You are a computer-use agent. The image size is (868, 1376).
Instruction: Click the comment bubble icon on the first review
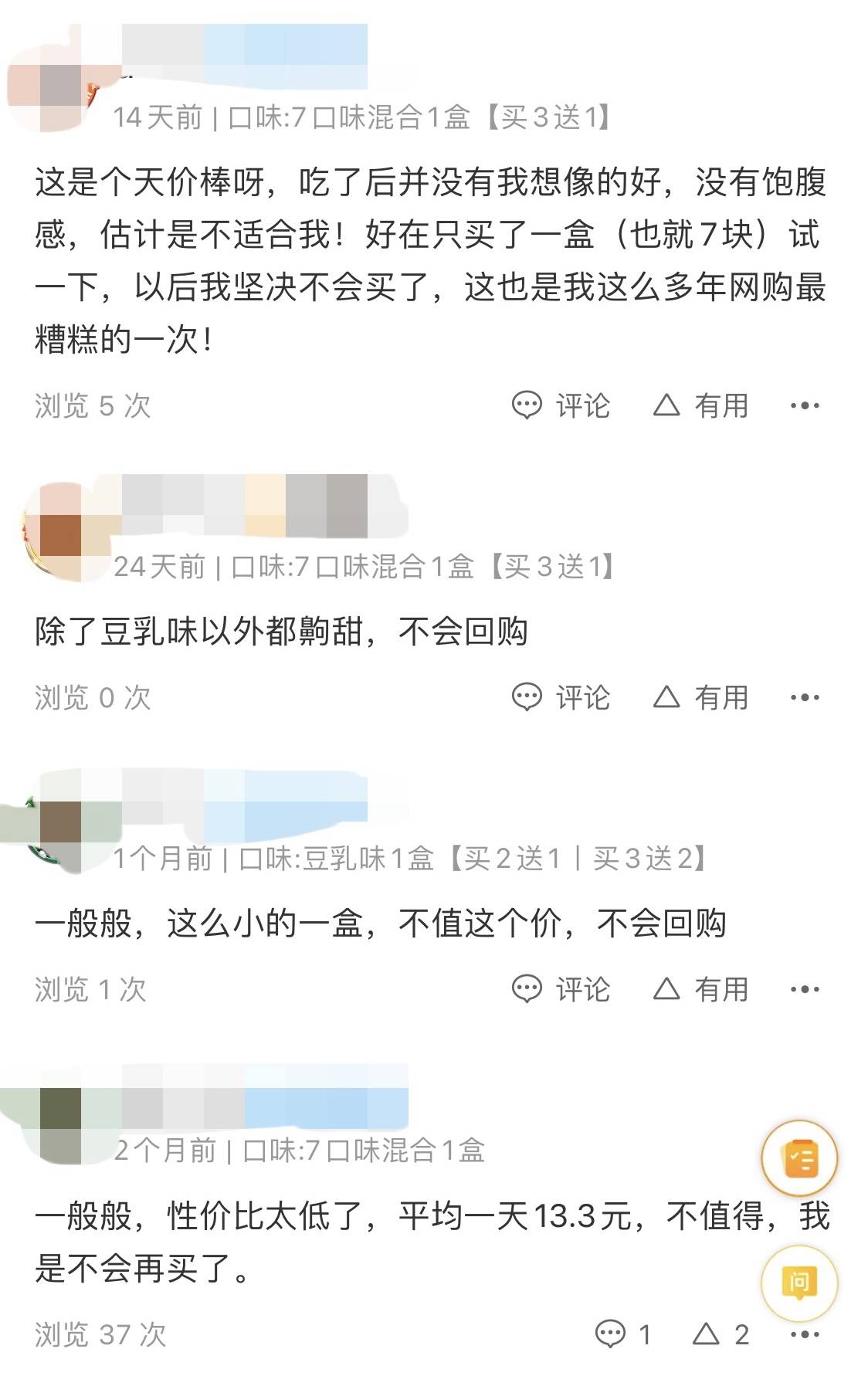530,404
